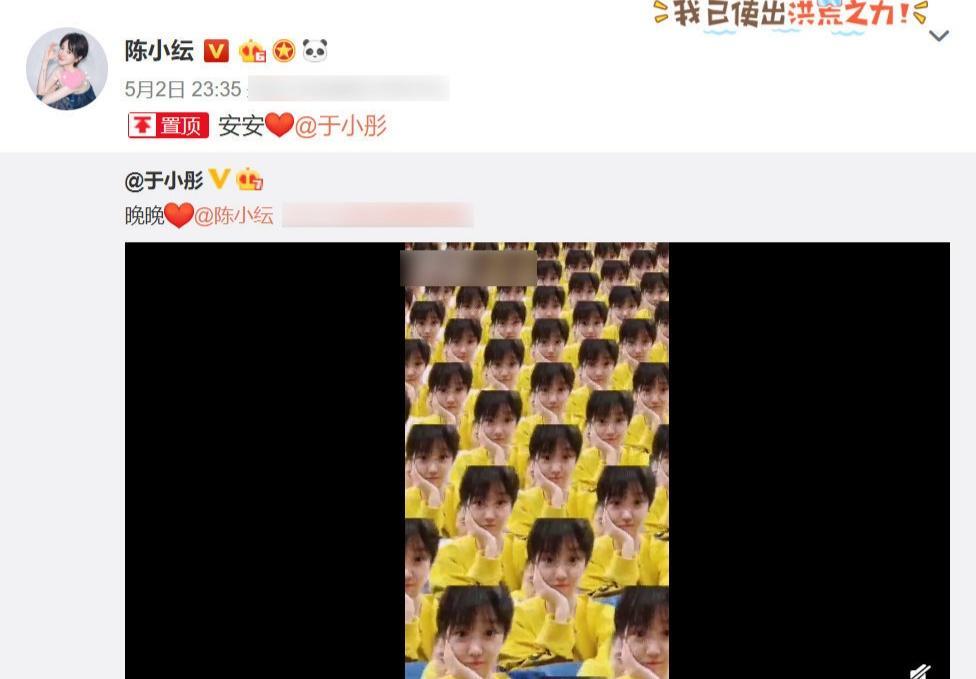Play the reposted video
This screenshot has width=976, height=679.
[x=537, y=460]
